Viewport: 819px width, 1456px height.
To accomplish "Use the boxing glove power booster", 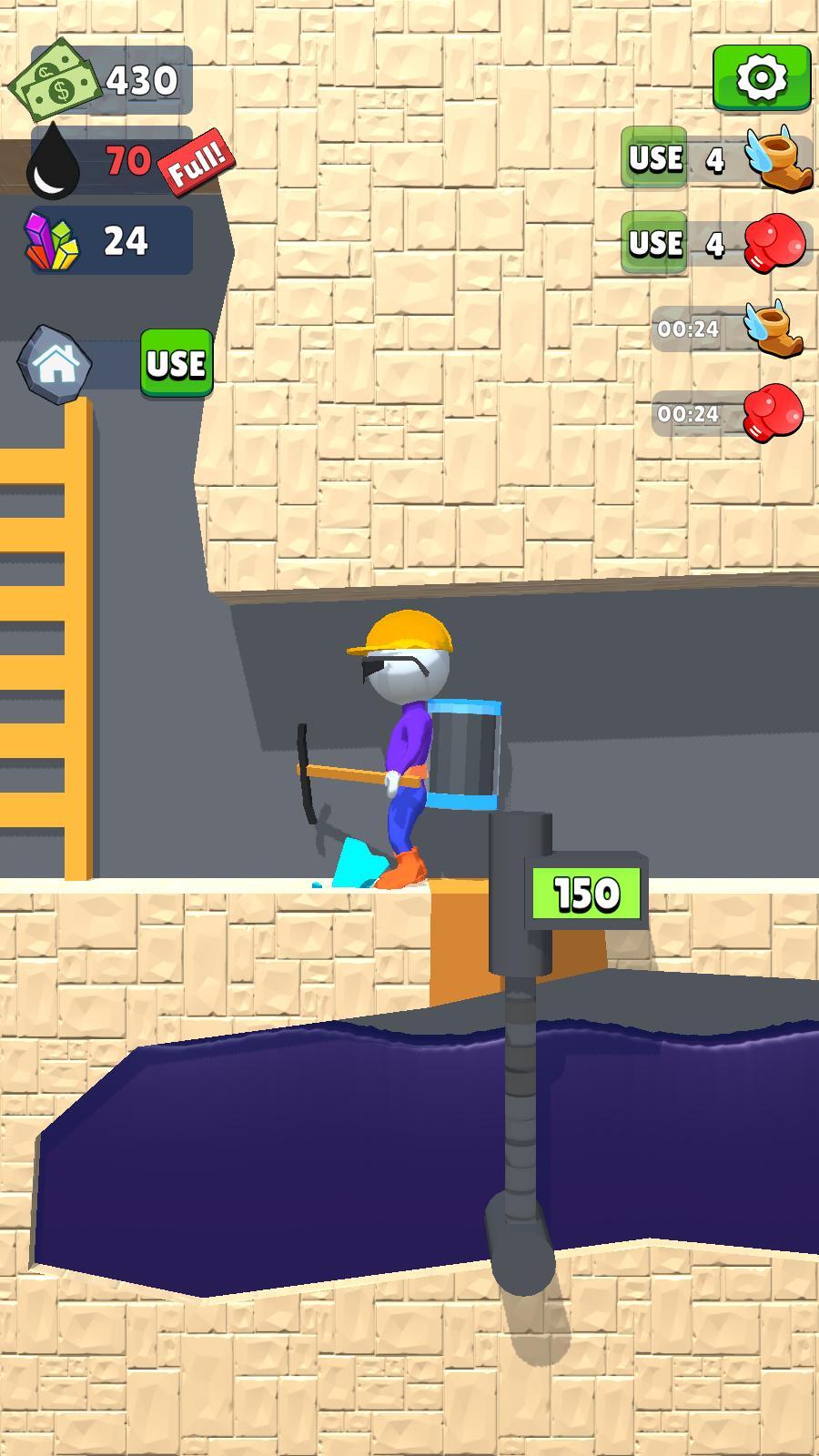I will click(654, 243).
